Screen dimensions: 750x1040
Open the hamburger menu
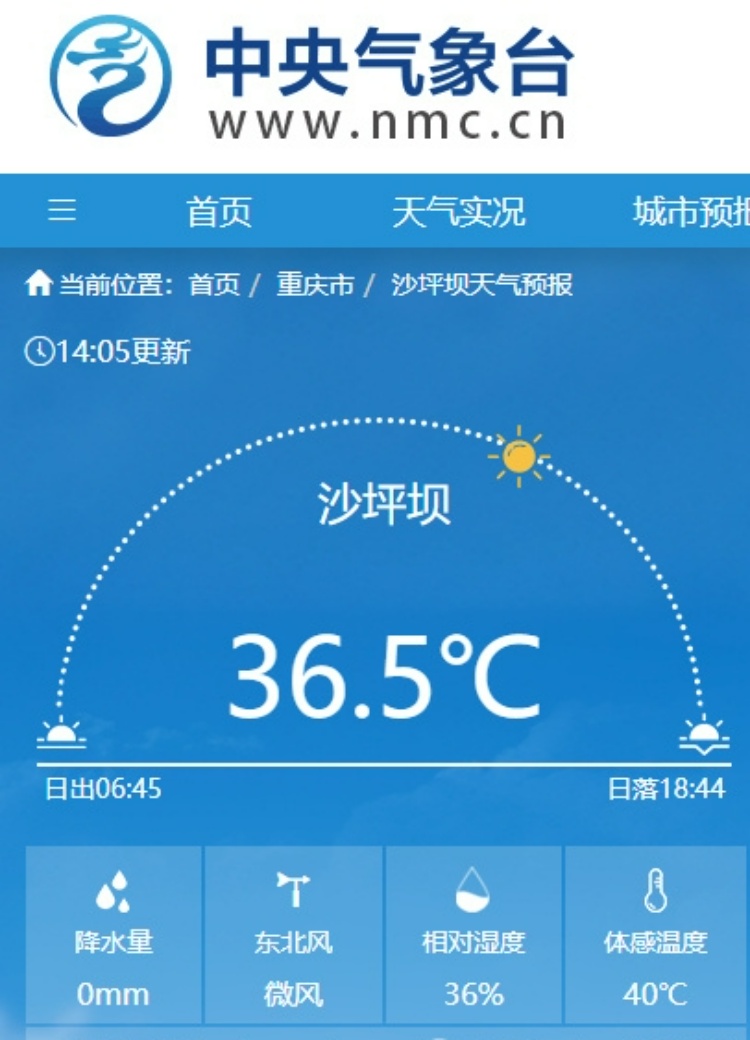(x=64, y=210)
